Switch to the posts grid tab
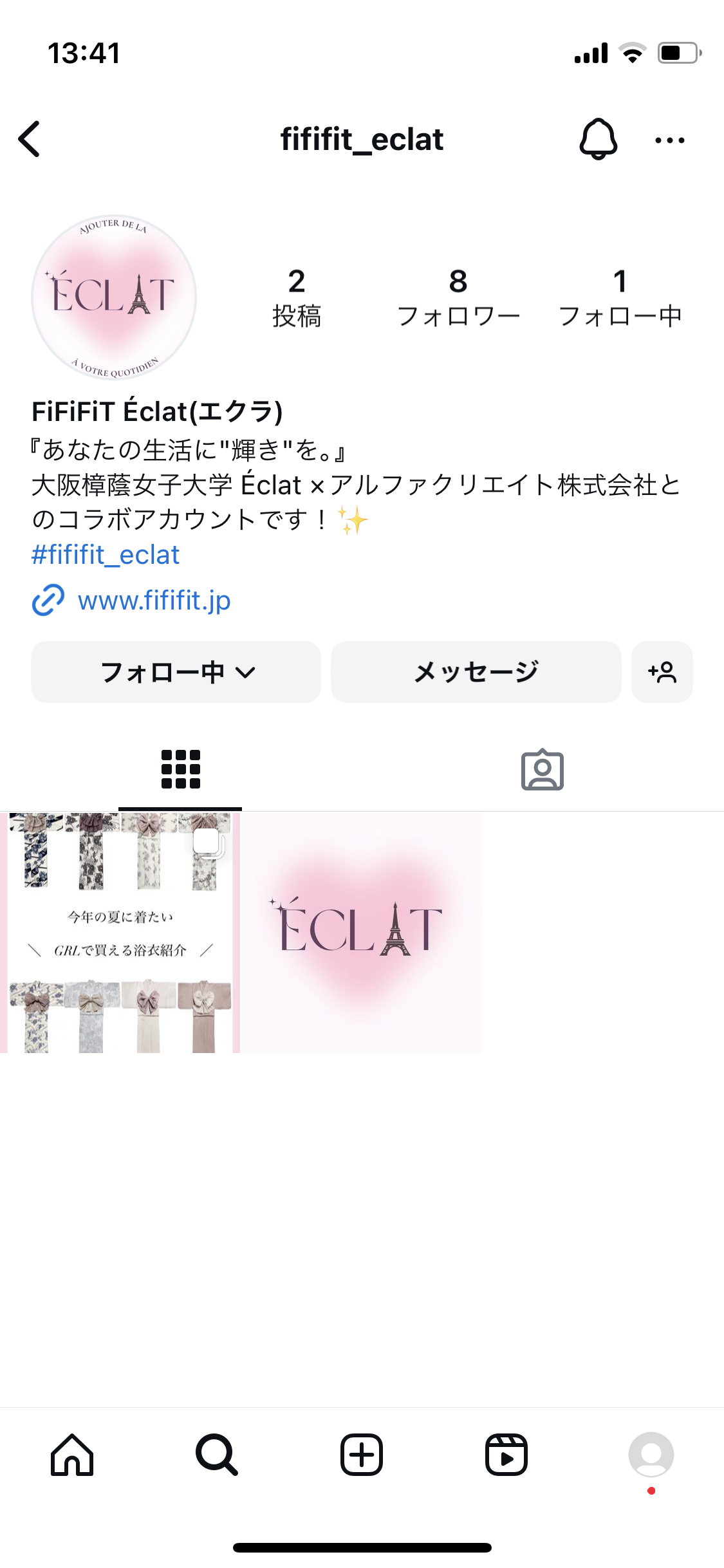The height and width of the screenshot is (1568, 724). click(x=180, y=769)
